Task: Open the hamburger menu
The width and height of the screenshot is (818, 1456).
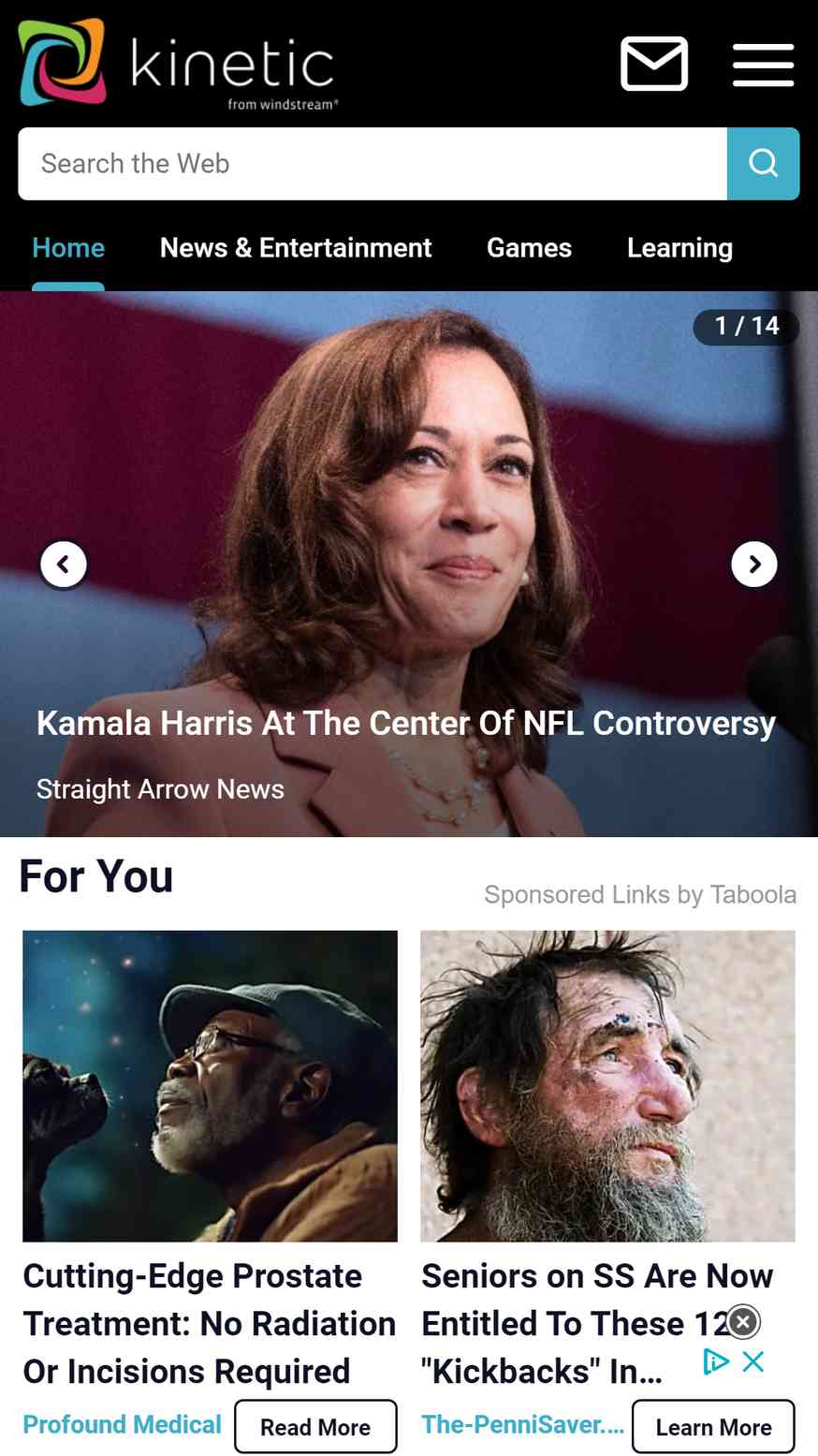Action: click(763, 65)
